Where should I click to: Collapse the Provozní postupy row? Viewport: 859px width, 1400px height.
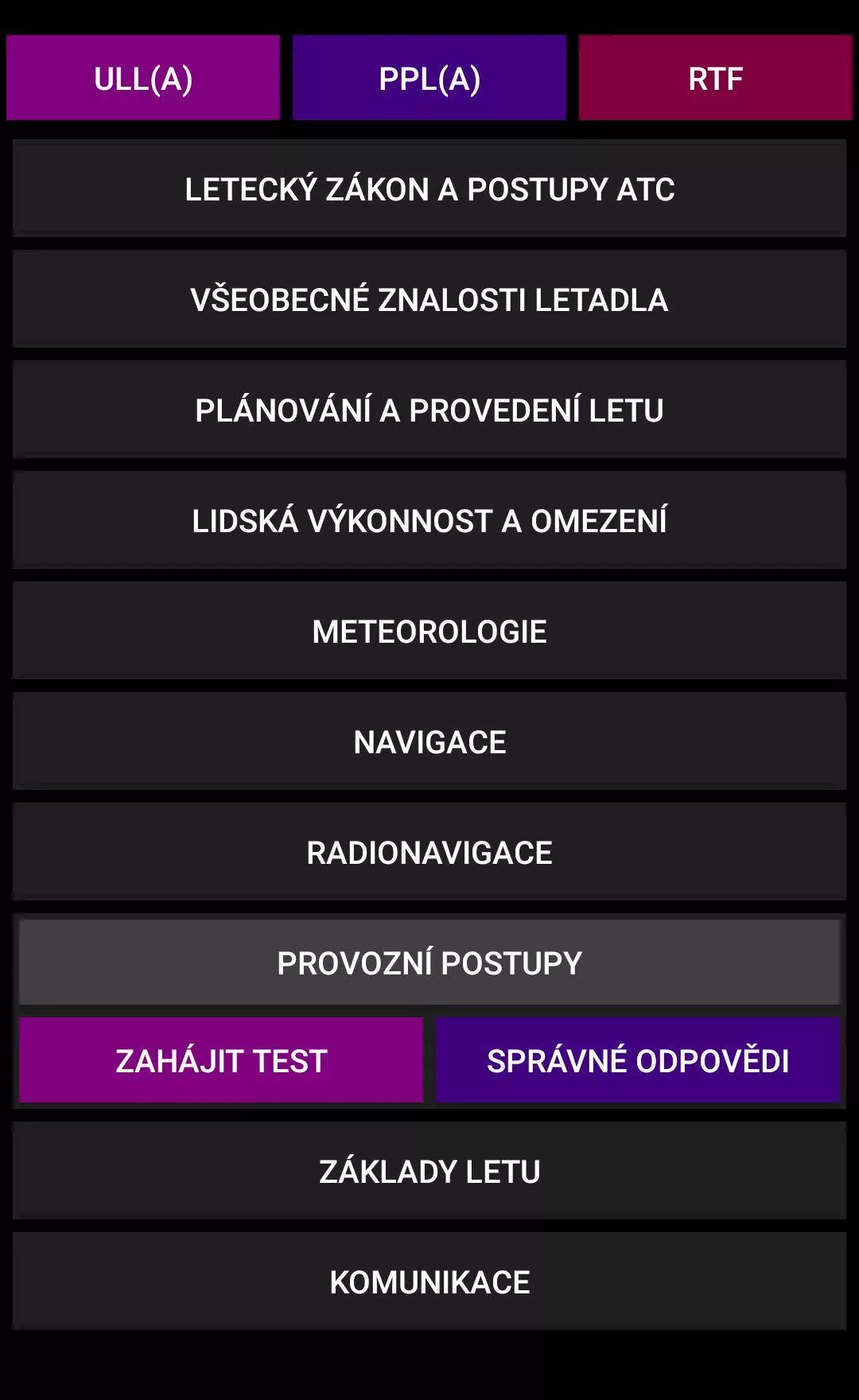click(x=429, y=962)
